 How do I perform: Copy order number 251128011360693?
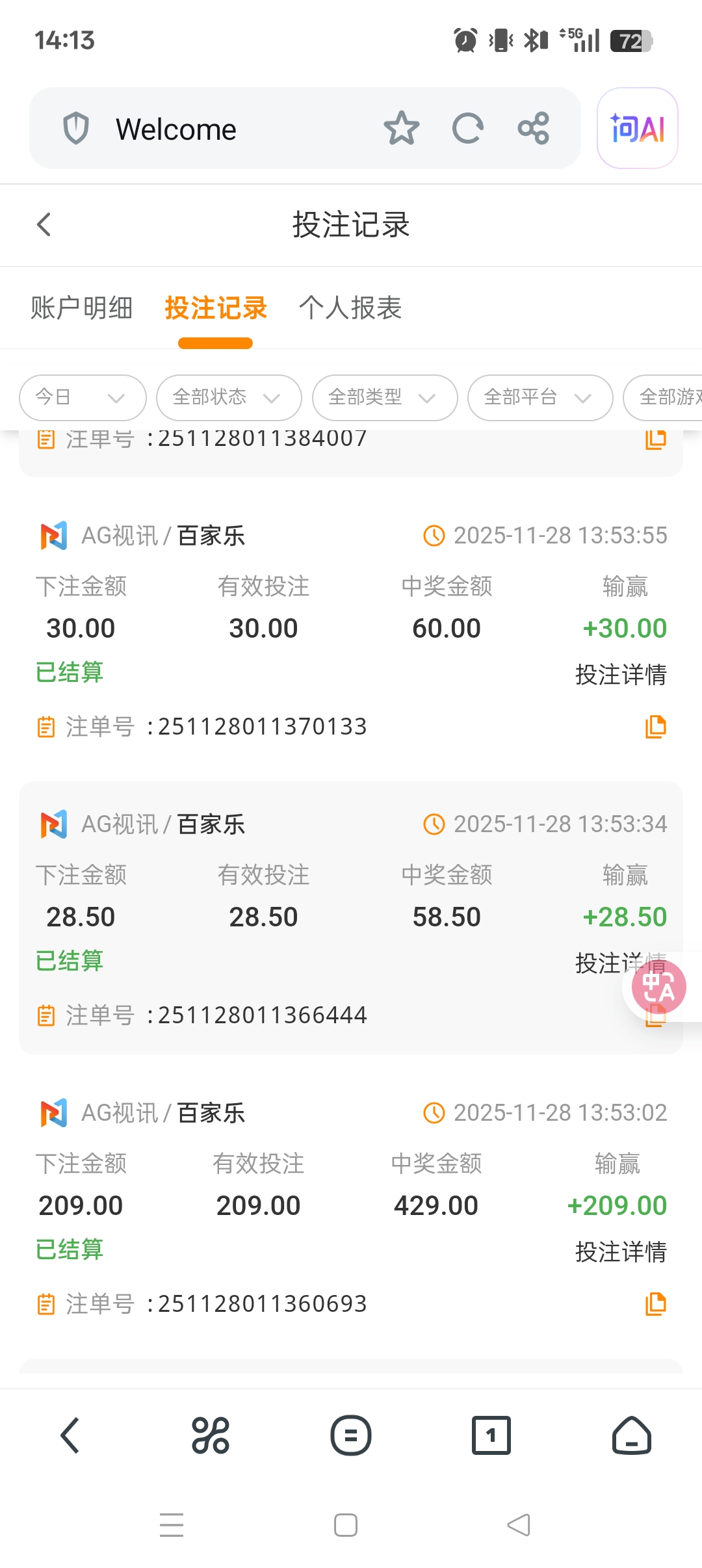pyautogui.click(x=656, y=1303)
